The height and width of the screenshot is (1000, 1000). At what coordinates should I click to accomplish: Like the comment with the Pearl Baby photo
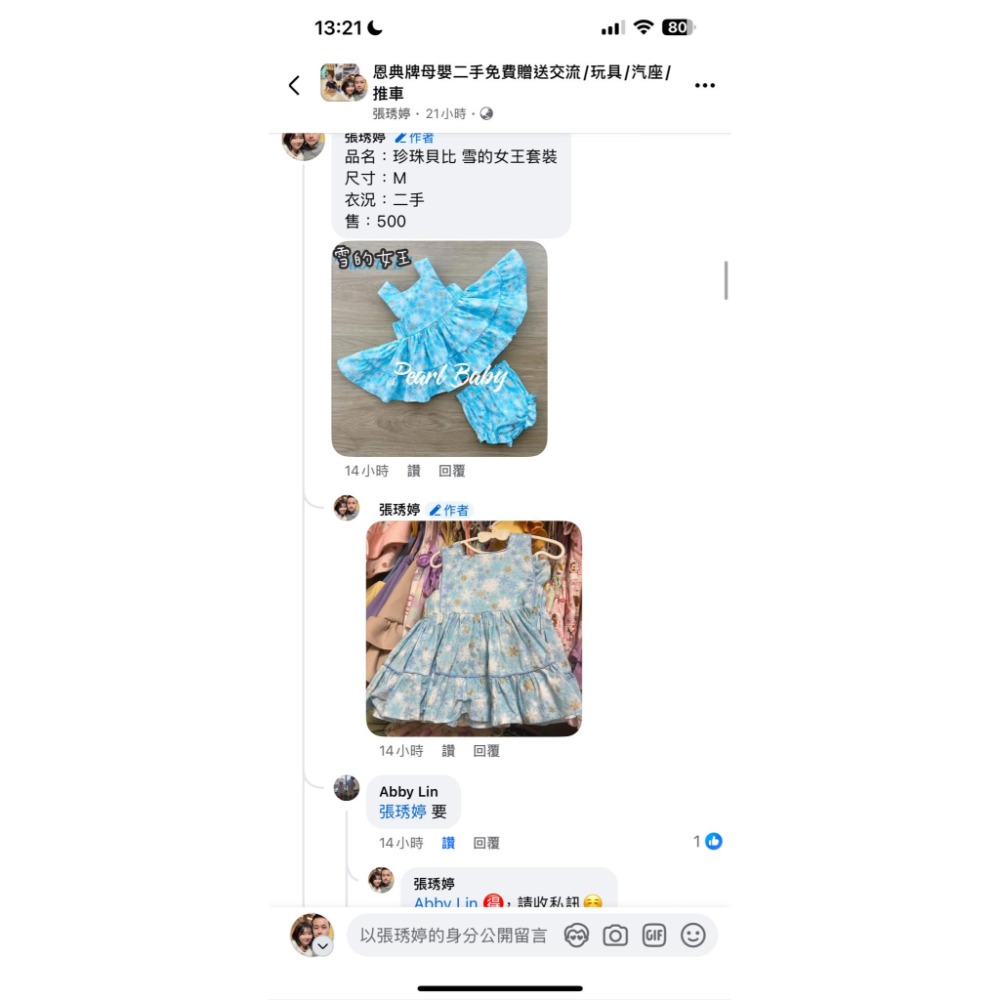tap(414, 471)
